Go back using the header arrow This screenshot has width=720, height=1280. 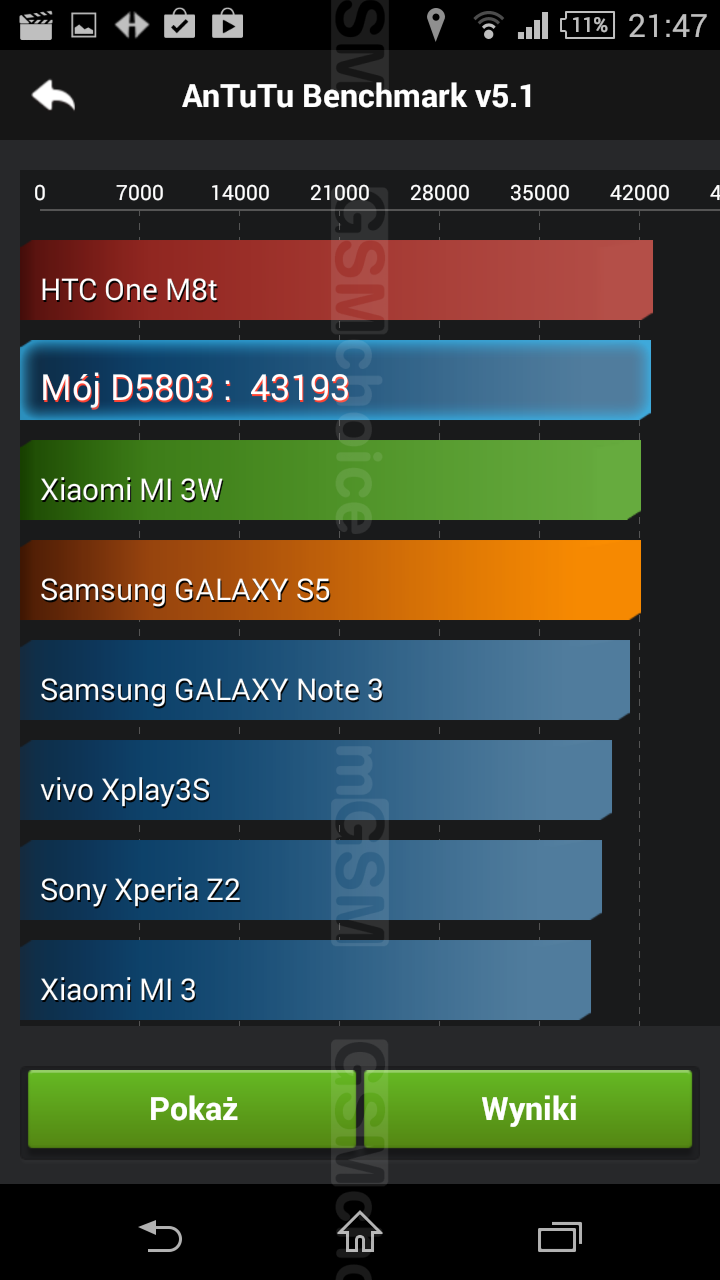point(53,96)
